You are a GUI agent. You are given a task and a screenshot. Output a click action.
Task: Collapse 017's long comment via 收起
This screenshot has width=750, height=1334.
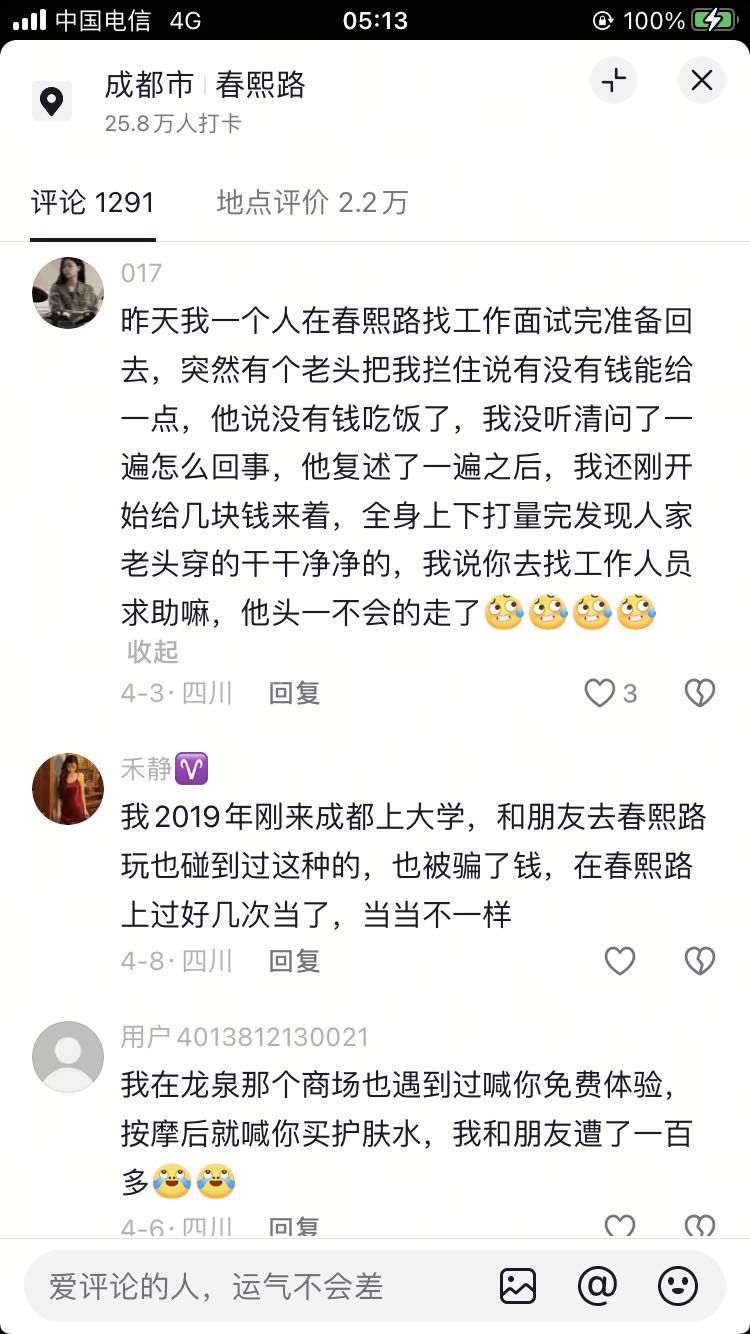(152, 652)
